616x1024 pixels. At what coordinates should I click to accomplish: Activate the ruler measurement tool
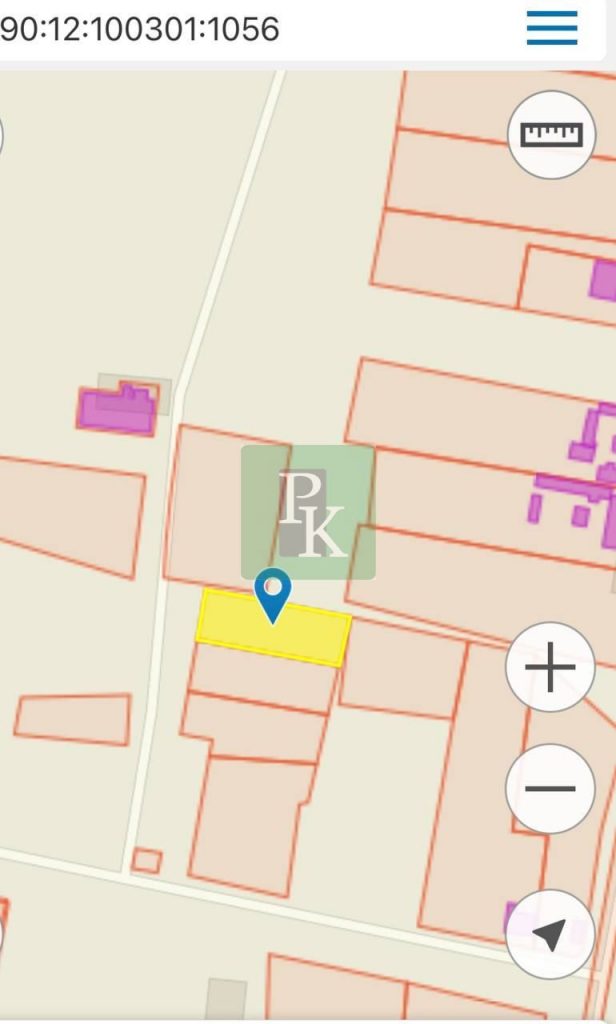[x=552, y=134]
